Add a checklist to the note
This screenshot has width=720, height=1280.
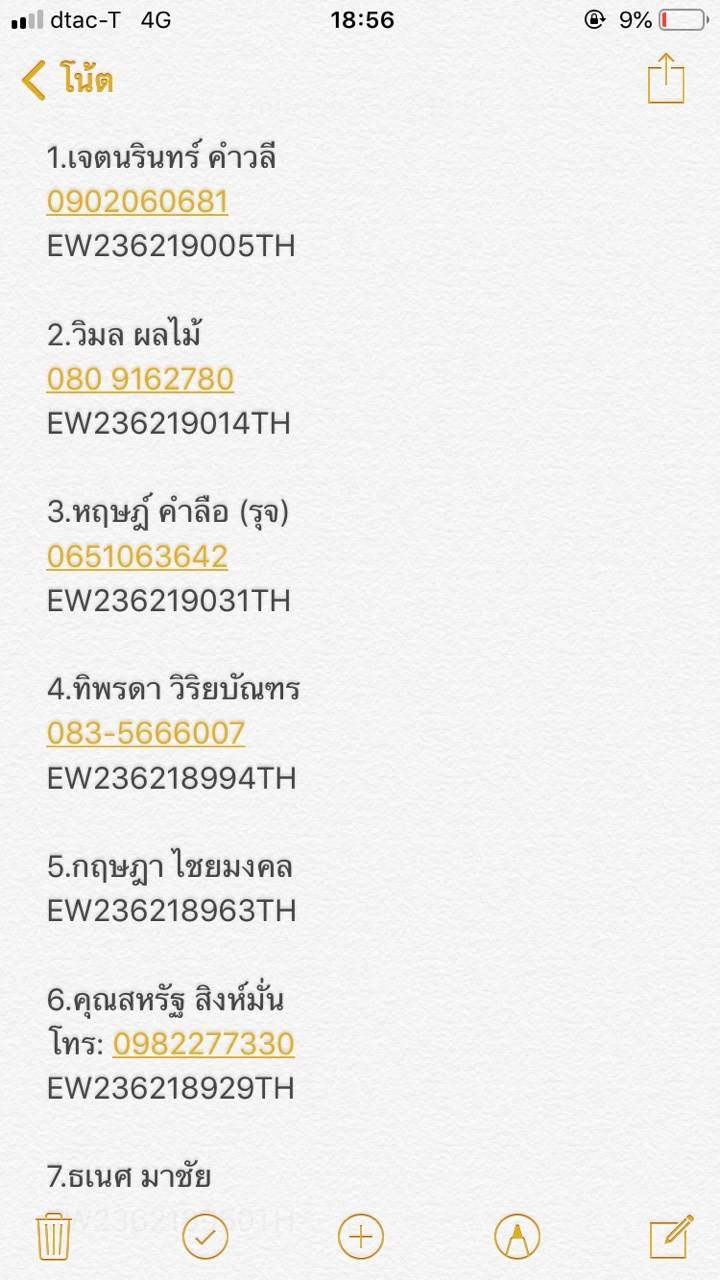point(205,1237)
